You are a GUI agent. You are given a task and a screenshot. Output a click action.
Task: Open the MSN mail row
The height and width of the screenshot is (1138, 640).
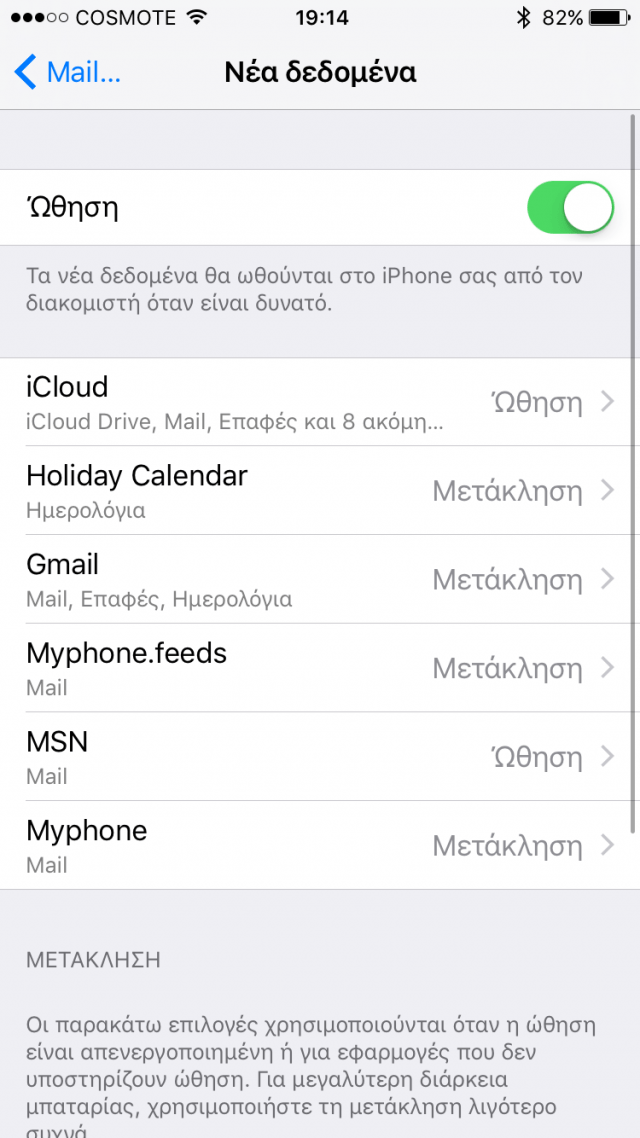320,756
